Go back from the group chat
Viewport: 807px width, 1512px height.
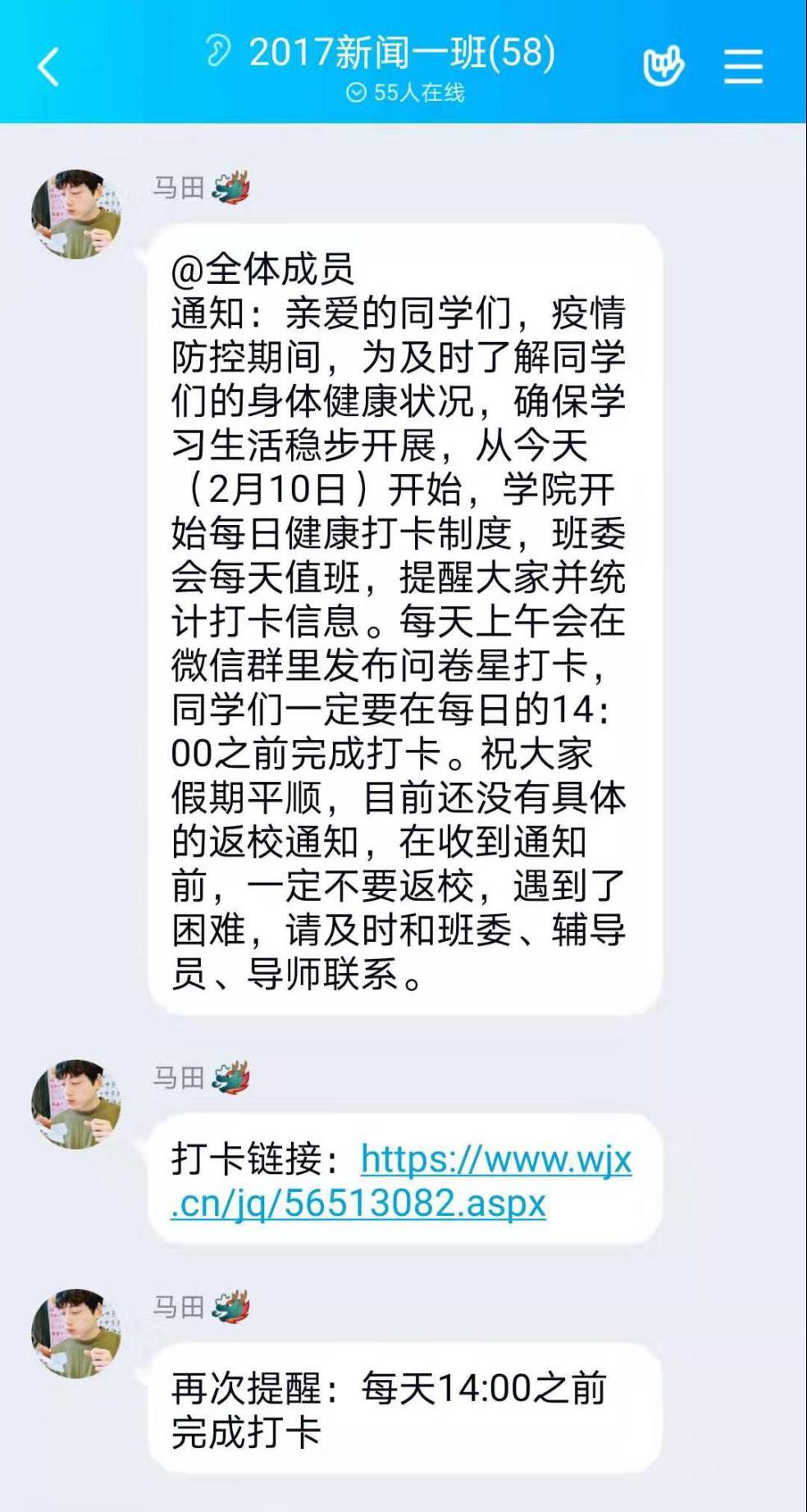49,66
